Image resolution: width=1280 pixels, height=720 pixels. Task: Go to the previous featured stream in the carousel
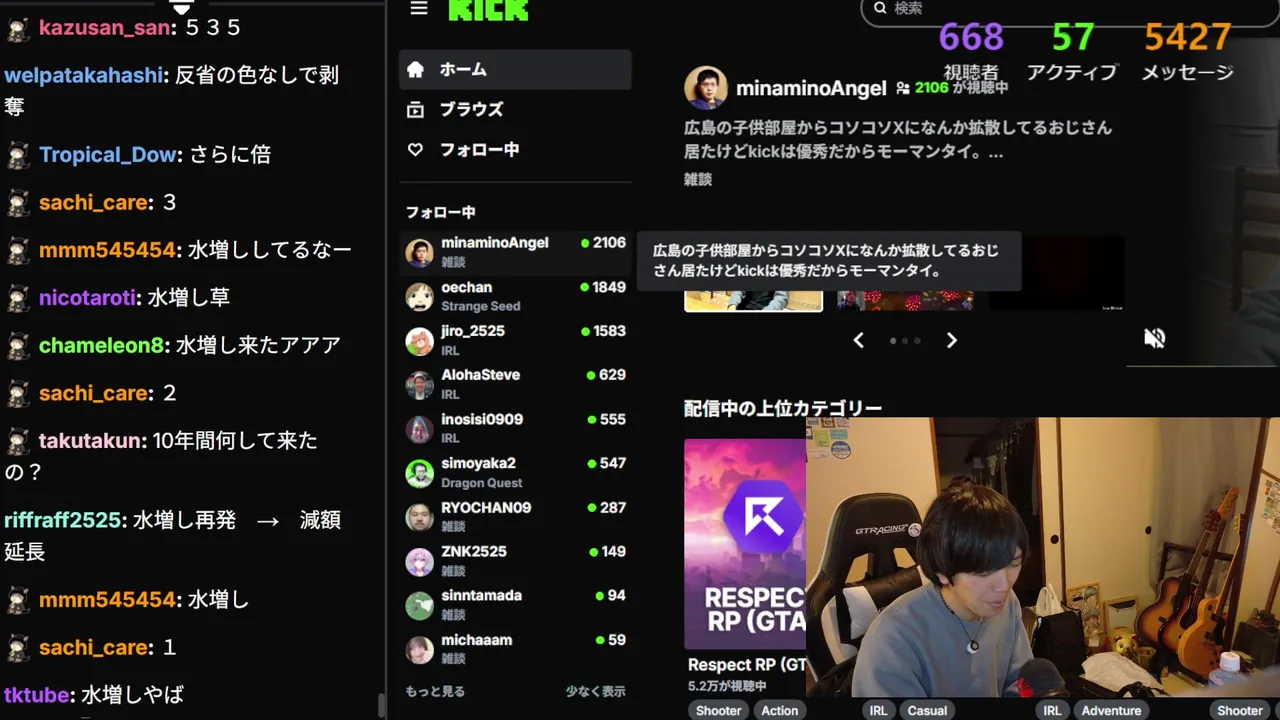coord(858,341)
